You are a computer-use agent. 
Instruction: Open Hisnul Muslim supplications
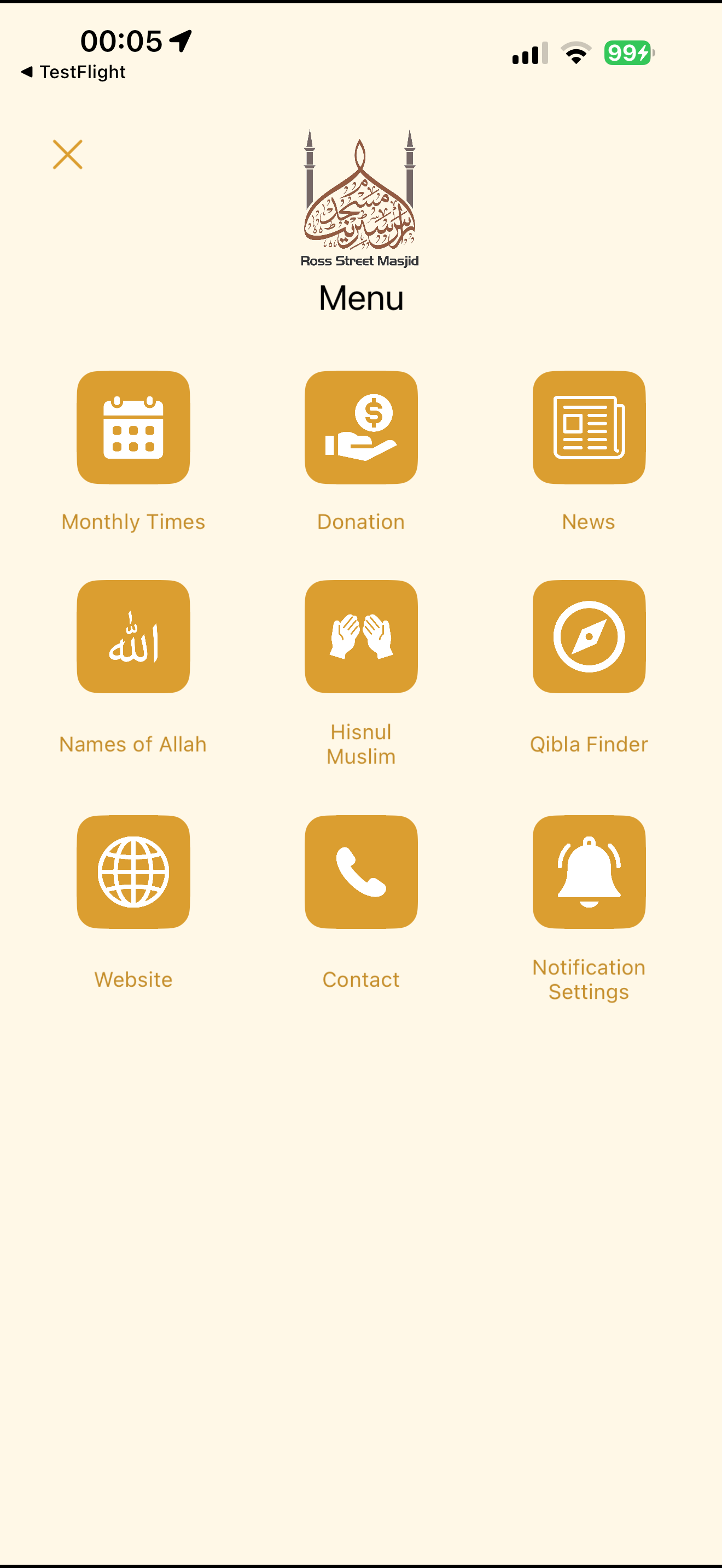coord(361,637)
